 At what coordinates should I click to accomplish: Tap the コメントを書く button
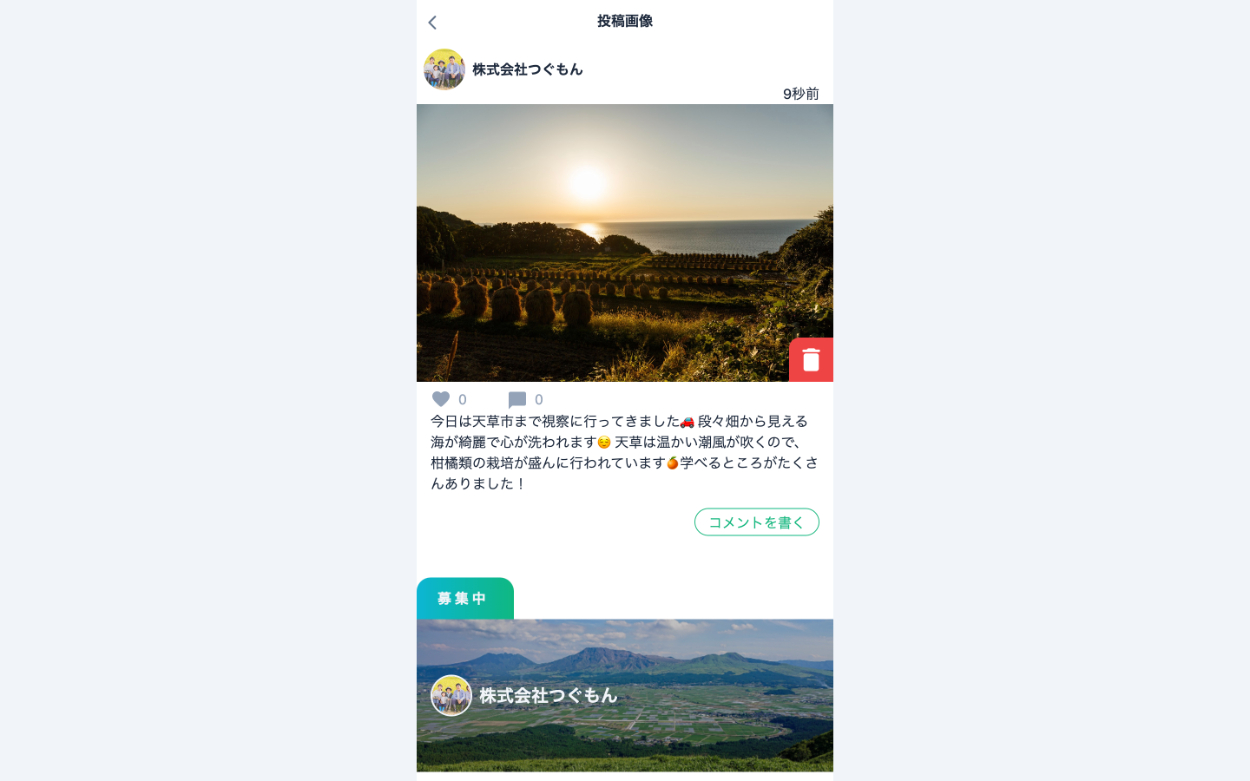coord(756,522)
